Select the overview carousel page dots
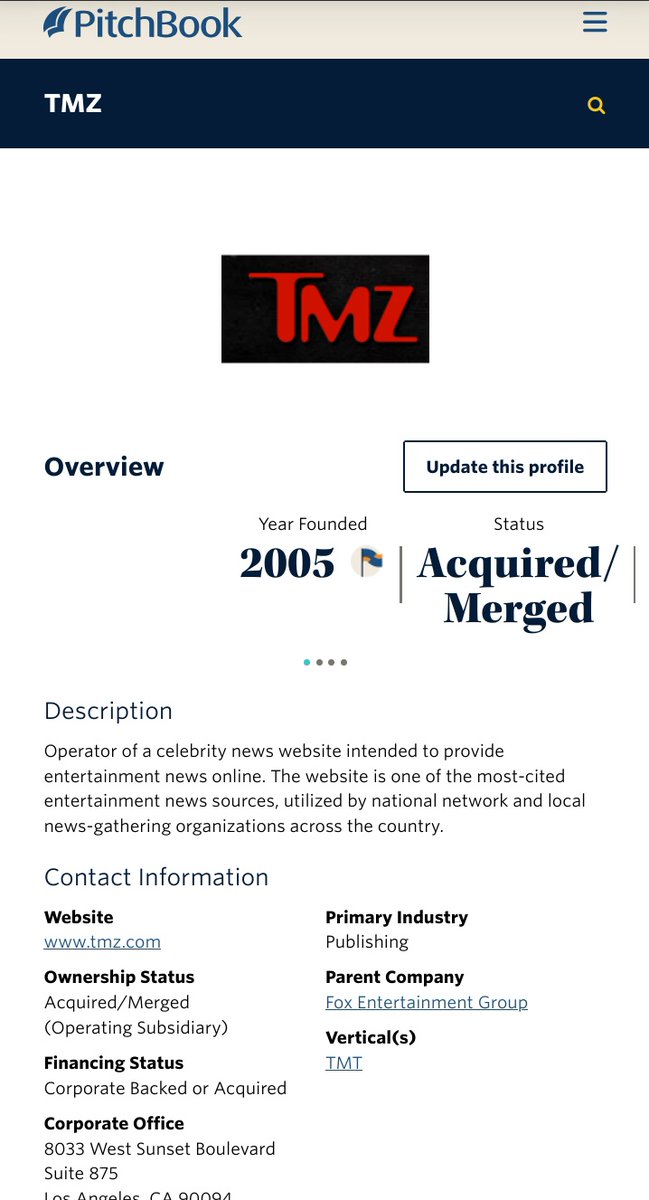This screenshot has height=1200, width=649. [x=325, y=662]
